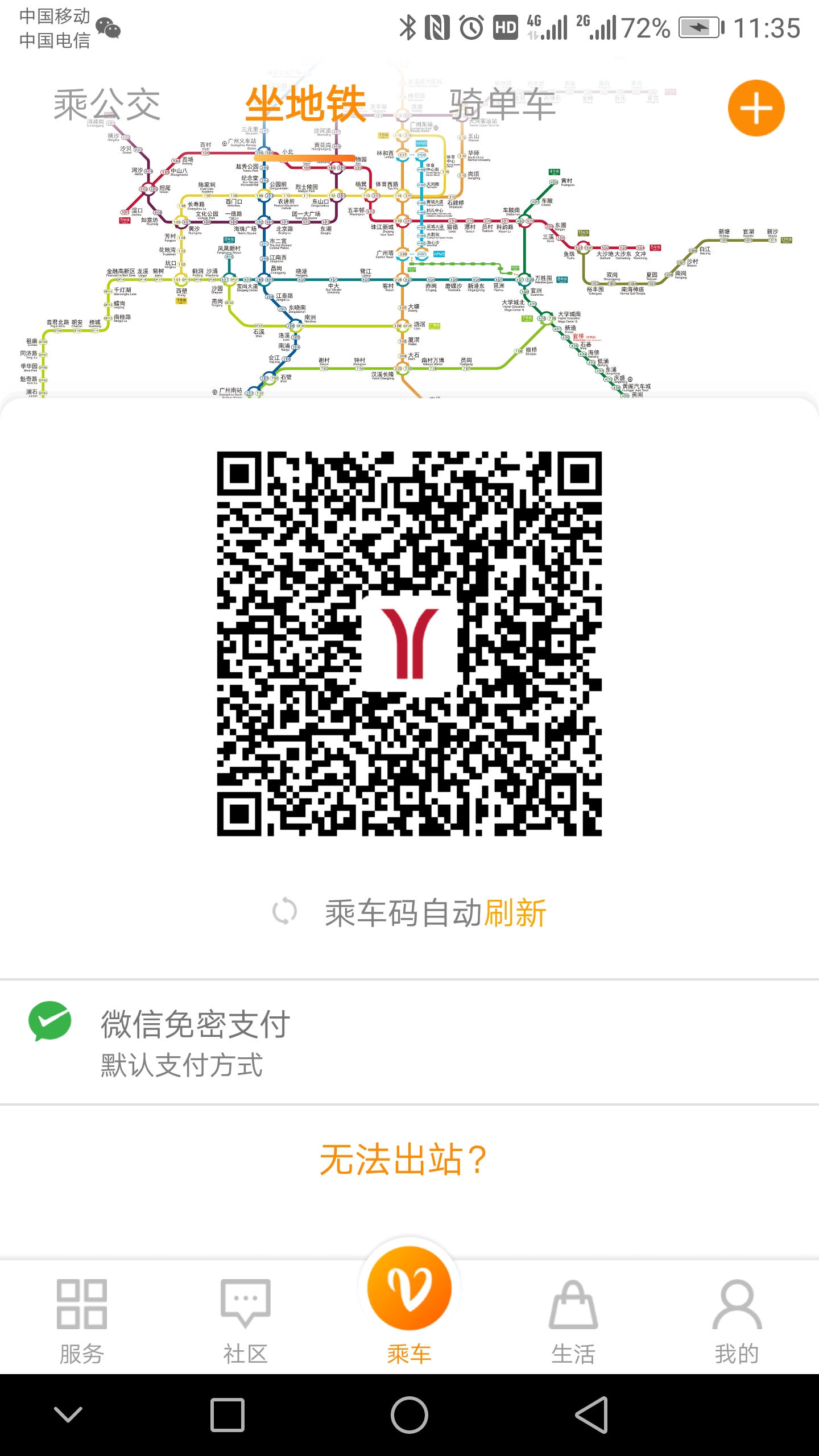The height and width of the screenshot is (1456, 819).
Task: Tap the orange plus button
Action: 755,108
